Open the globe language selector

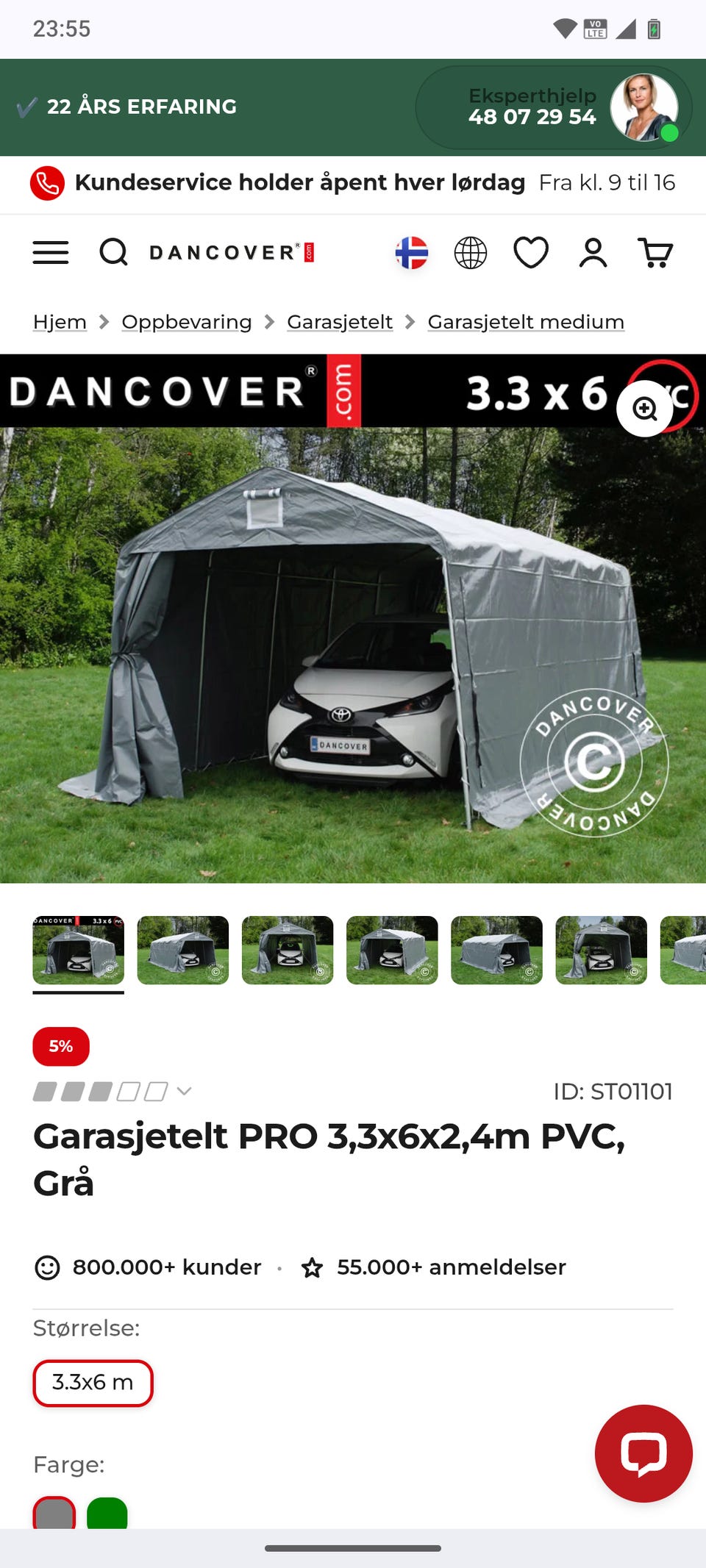[471, 253]
